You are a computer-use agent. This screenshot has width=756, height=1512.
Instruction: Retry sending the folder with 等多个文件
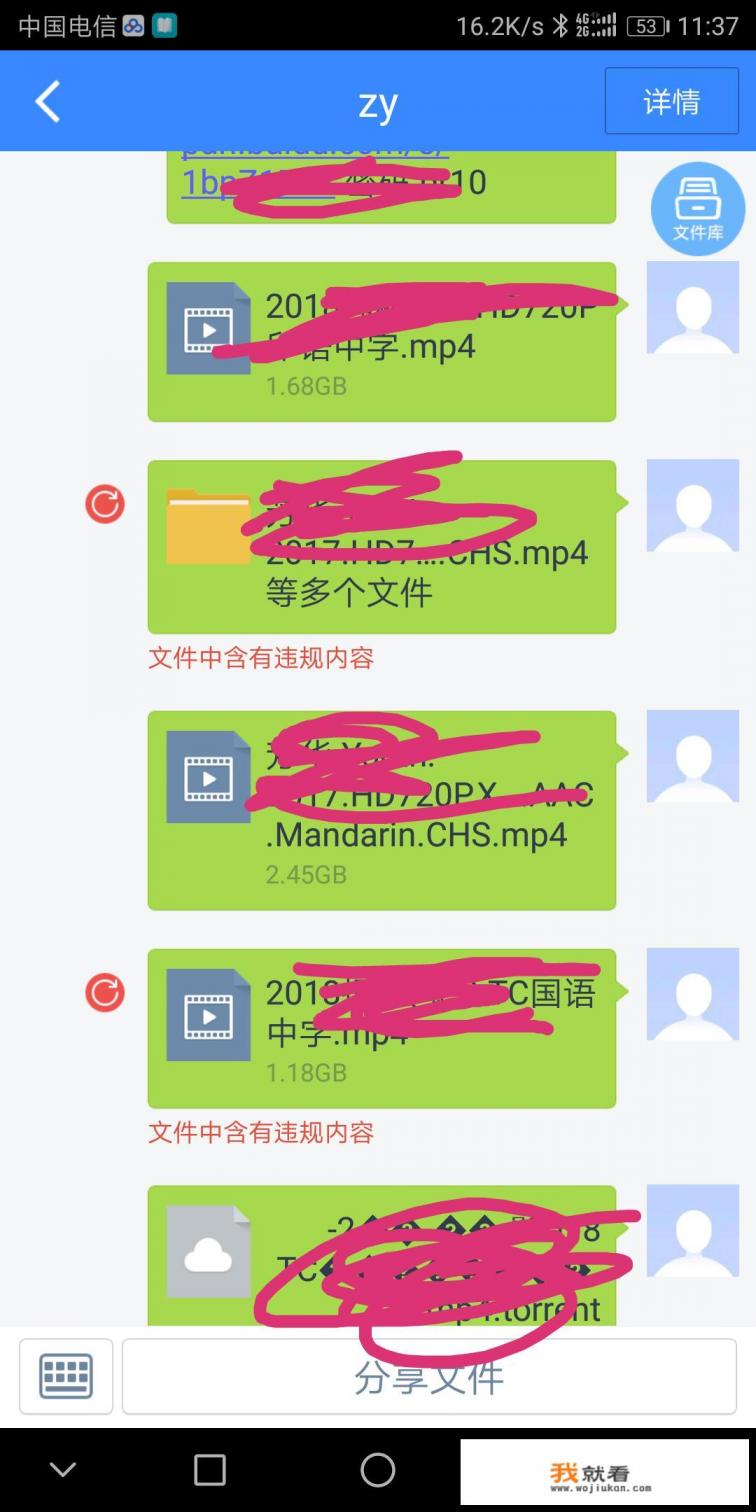tap(105, 504)
